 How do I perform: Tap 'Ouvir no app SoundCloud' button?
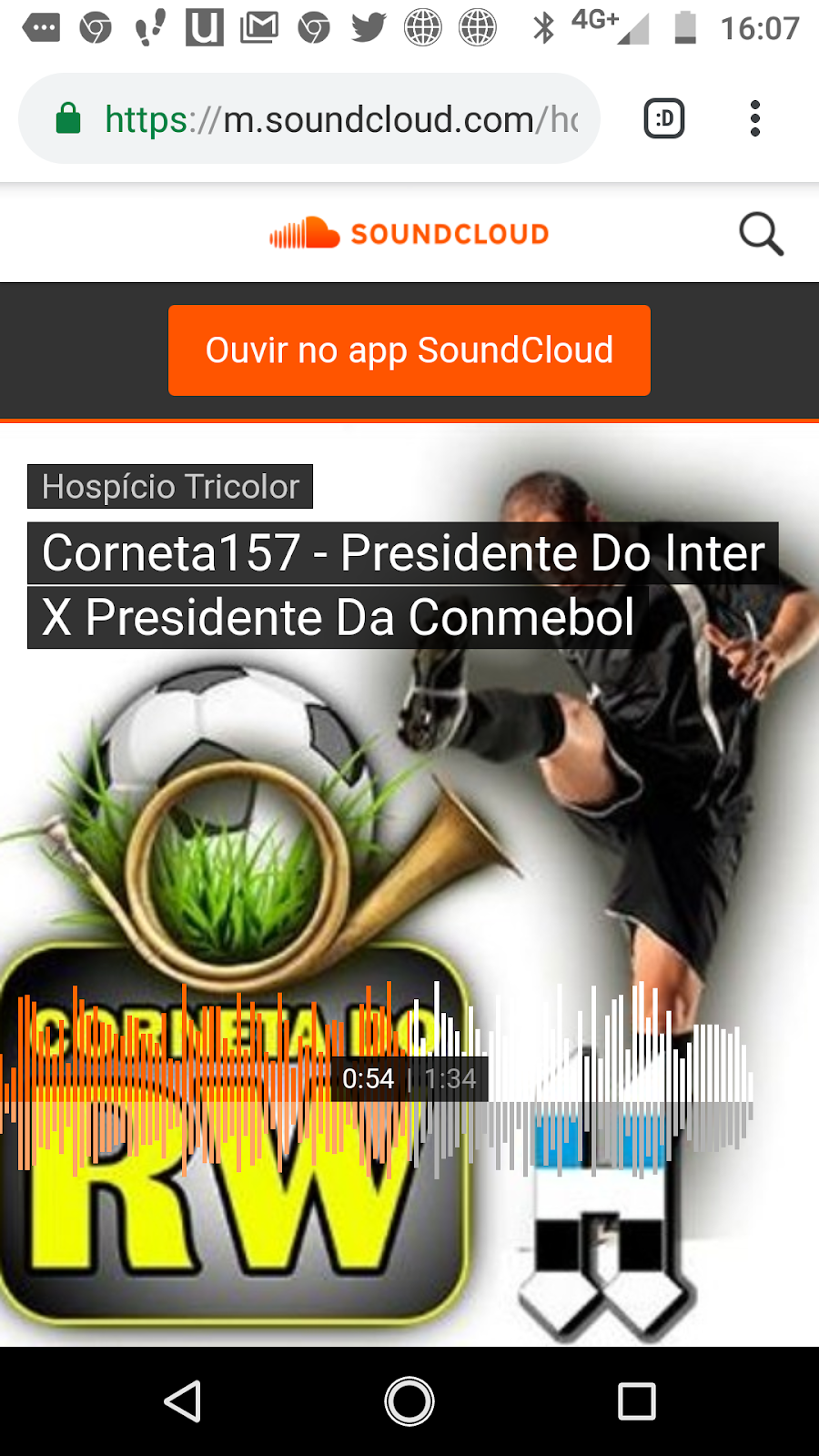409,350
